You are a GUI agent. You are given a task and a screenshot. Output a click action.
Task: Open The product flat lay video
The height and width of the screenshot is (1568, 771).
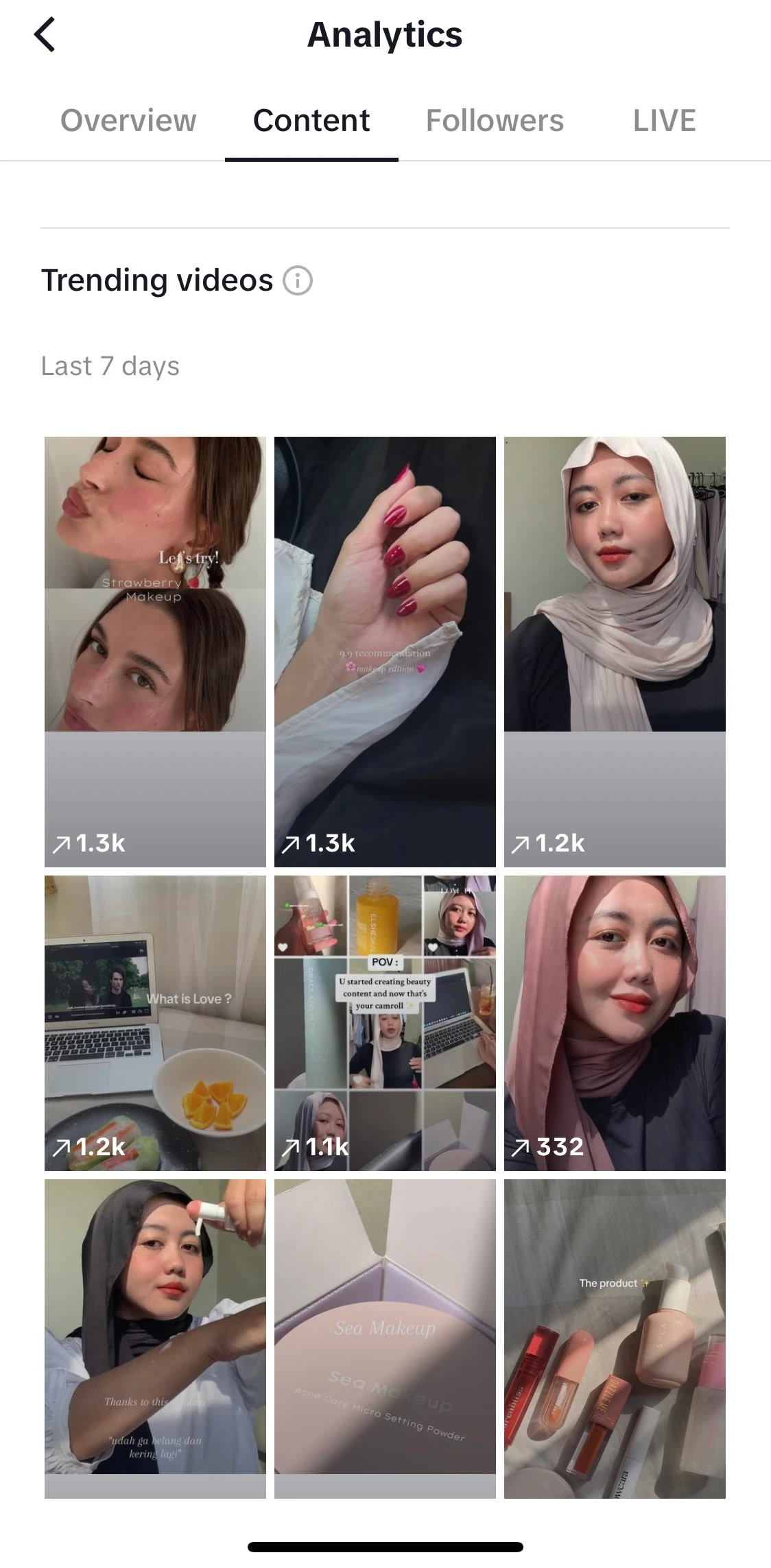[615, 1337]
